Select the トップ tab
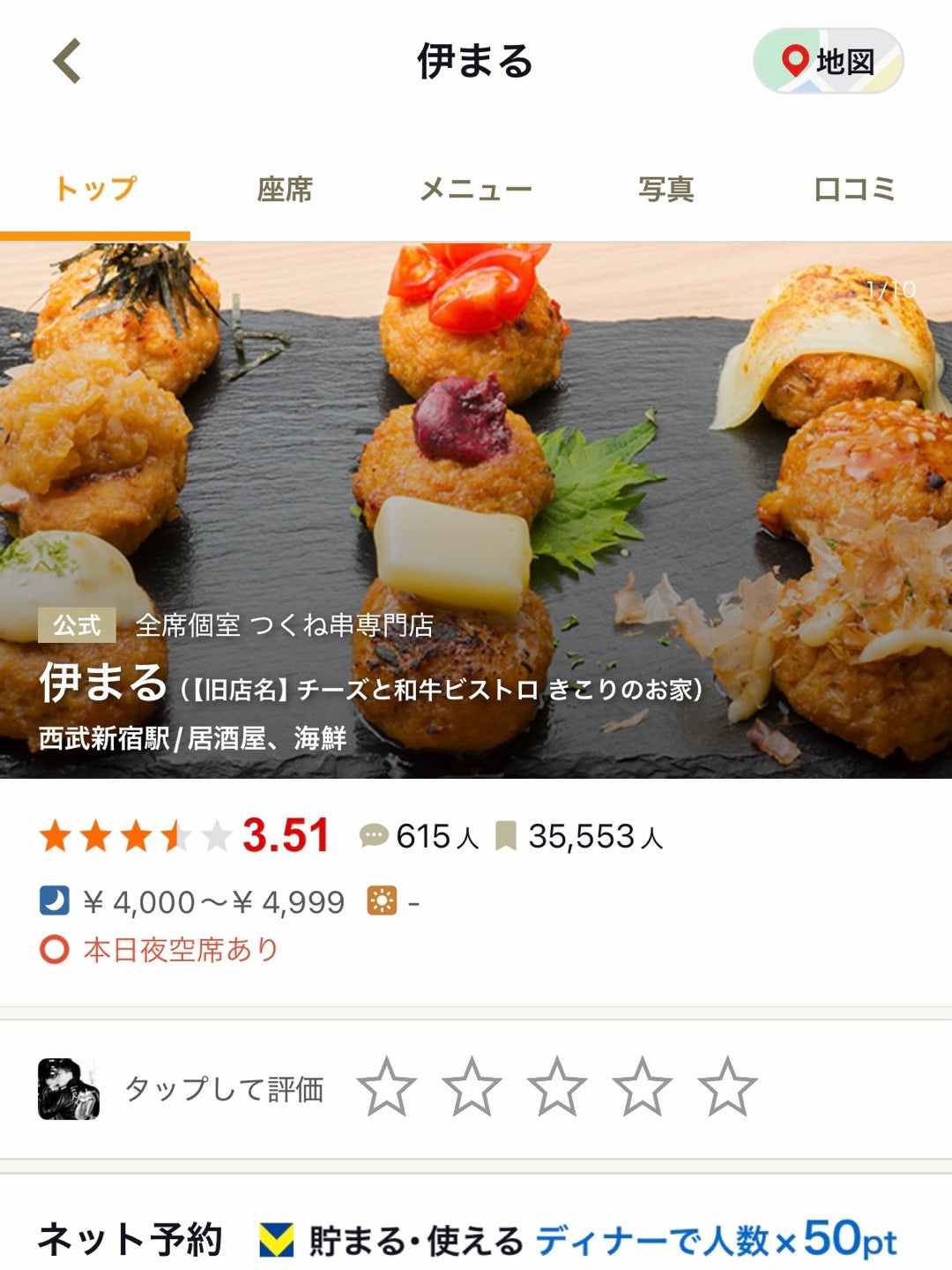The height and width of the screenshot is (1270, 952). [95, 189]
